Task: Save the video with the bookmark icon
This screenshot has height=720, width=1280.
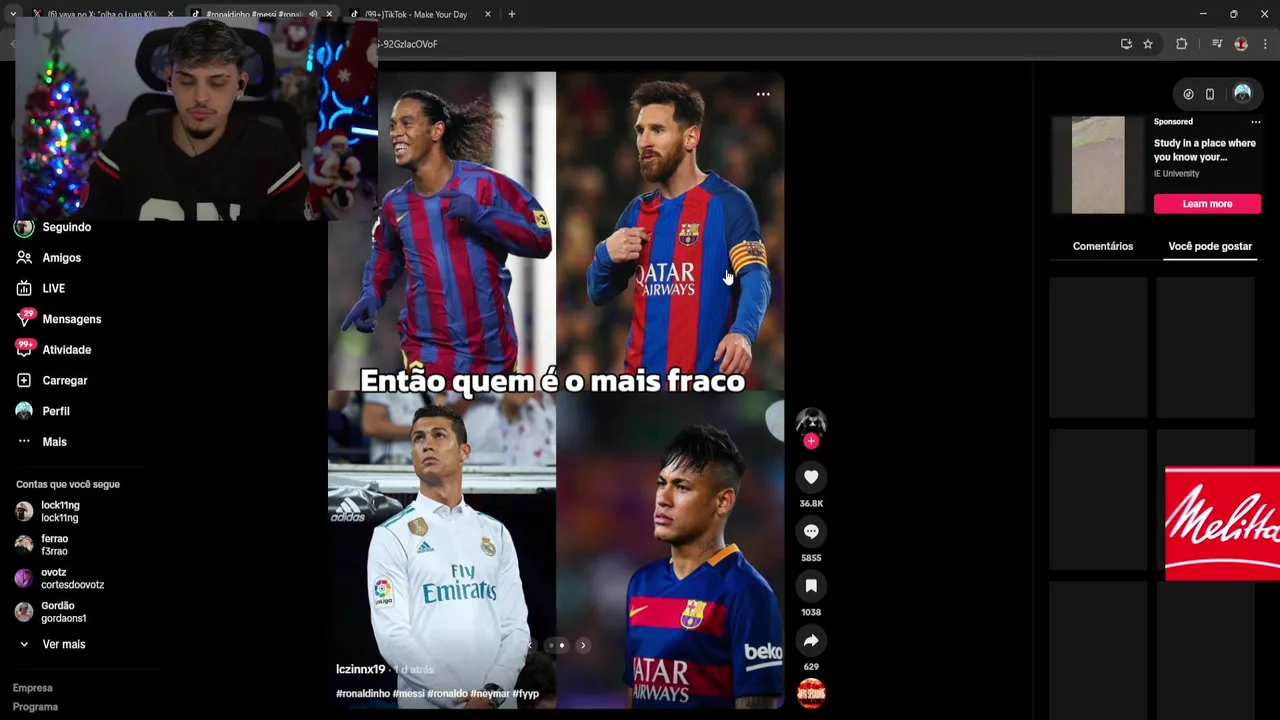Action: (x=811, y=586)
